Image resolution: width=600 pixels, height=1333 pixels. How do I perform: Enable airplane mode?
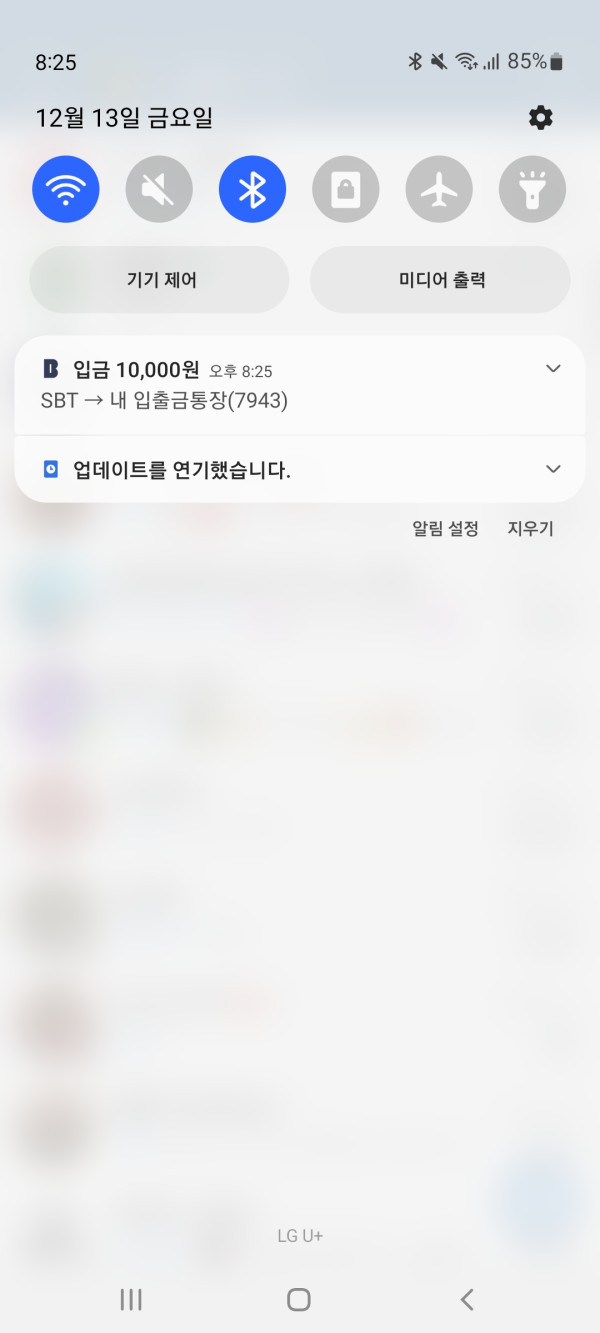tap(439, 189)
